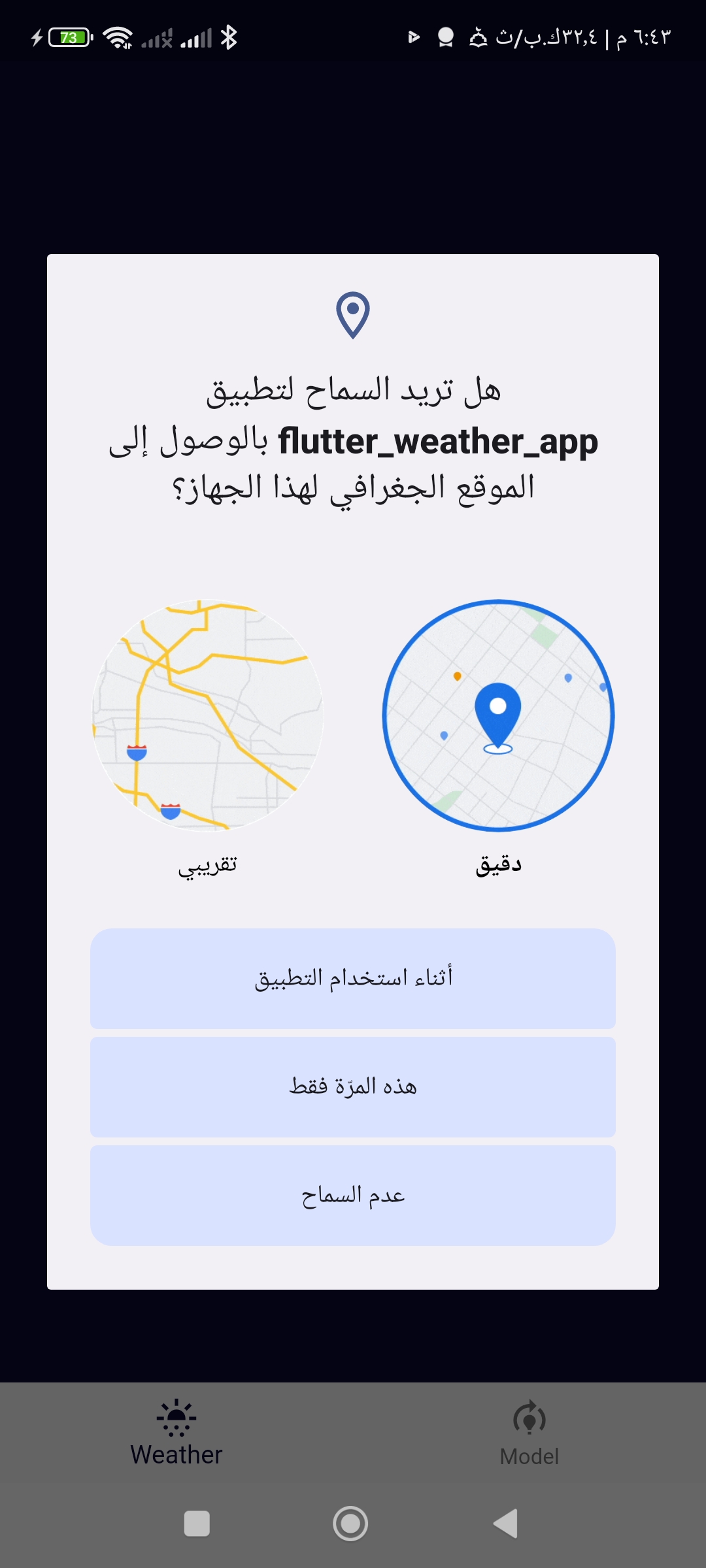
Task: Deny location by tapping عدم السماح
Action: pos(352,1194)
